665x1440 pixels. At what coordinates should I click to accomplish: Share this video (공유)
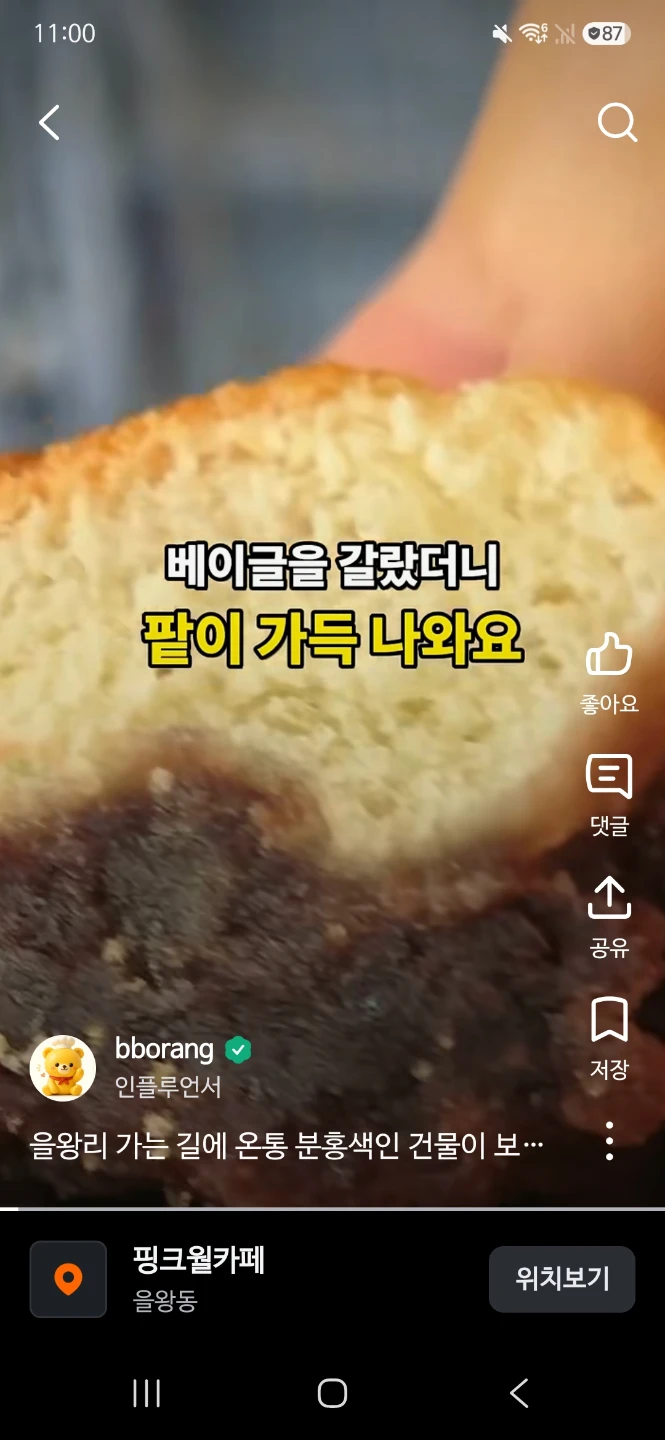609,917
